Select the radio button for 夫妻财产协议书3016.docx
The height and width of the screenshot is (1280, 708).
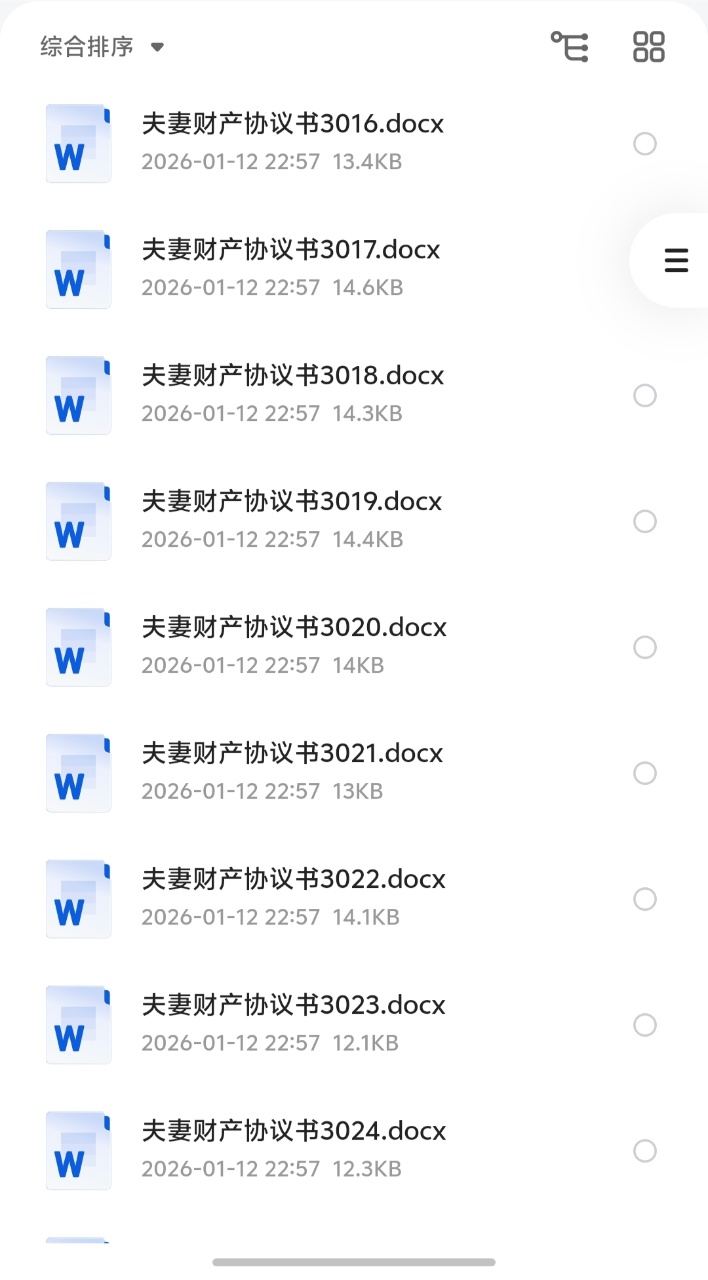pyautogui.click(x=645, y=144)
